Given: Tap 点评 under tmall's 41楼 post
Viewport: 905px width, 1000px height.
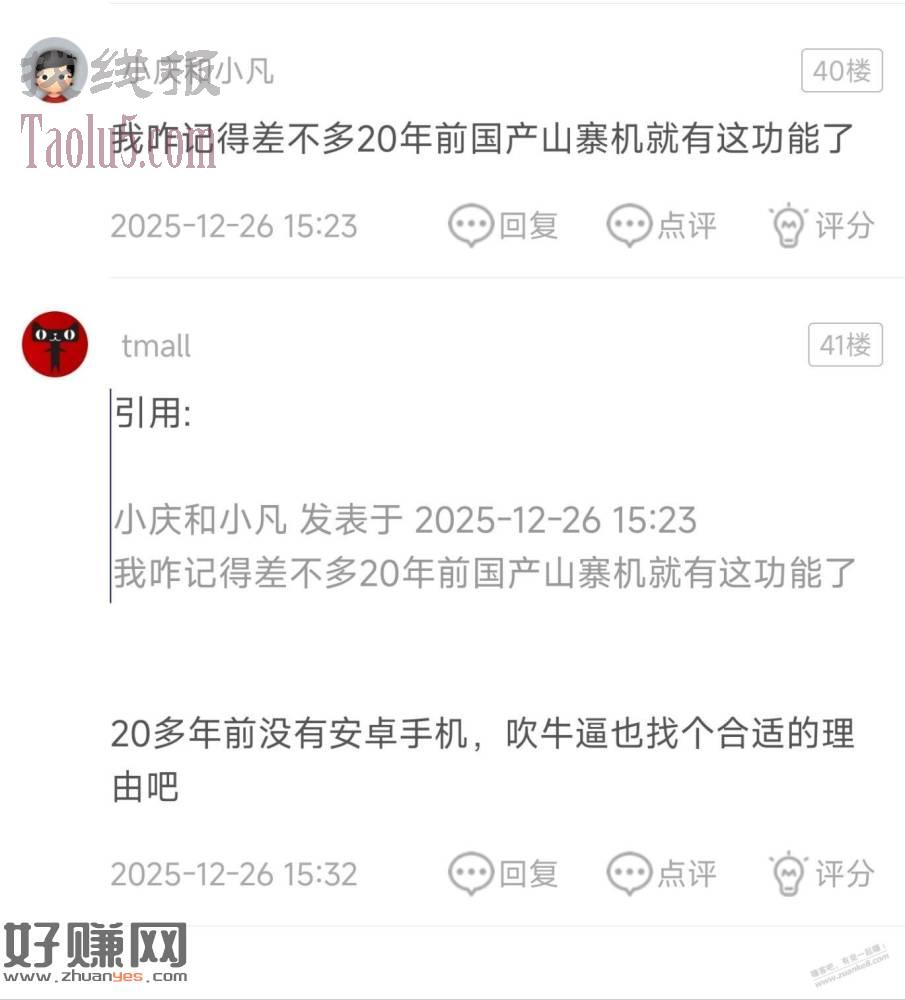Looking at the screenshot, I should tap(662, 874).
